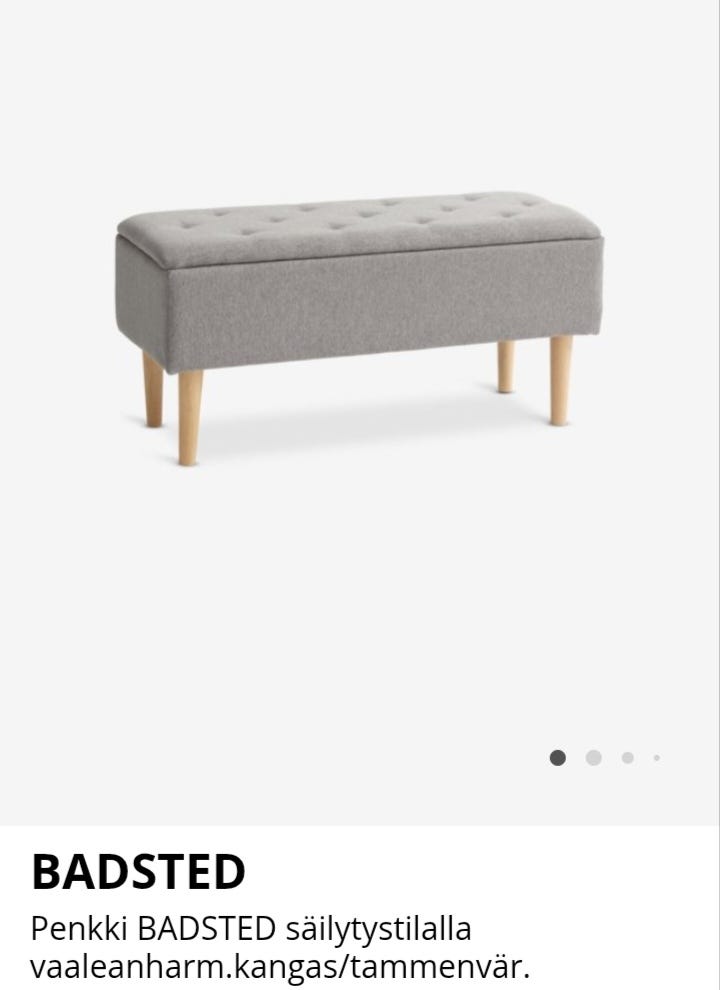Viewport: 720px width, 990px height.
Task: Jump to the second image indicator dot
Action: coord(593,758)
